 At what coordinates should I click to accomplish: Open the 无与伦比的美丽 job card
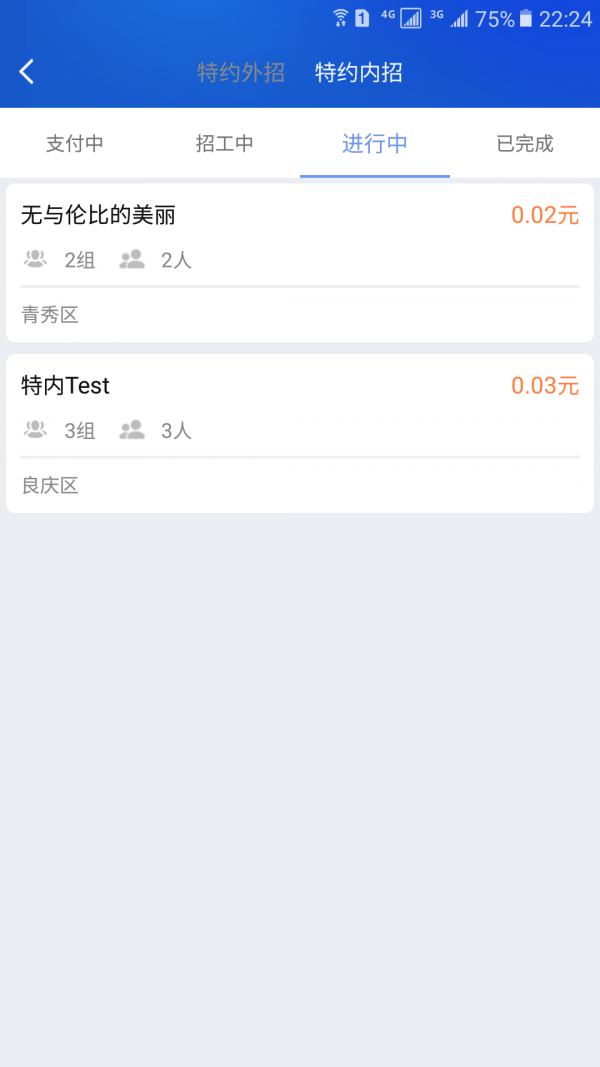coord(300,262)
